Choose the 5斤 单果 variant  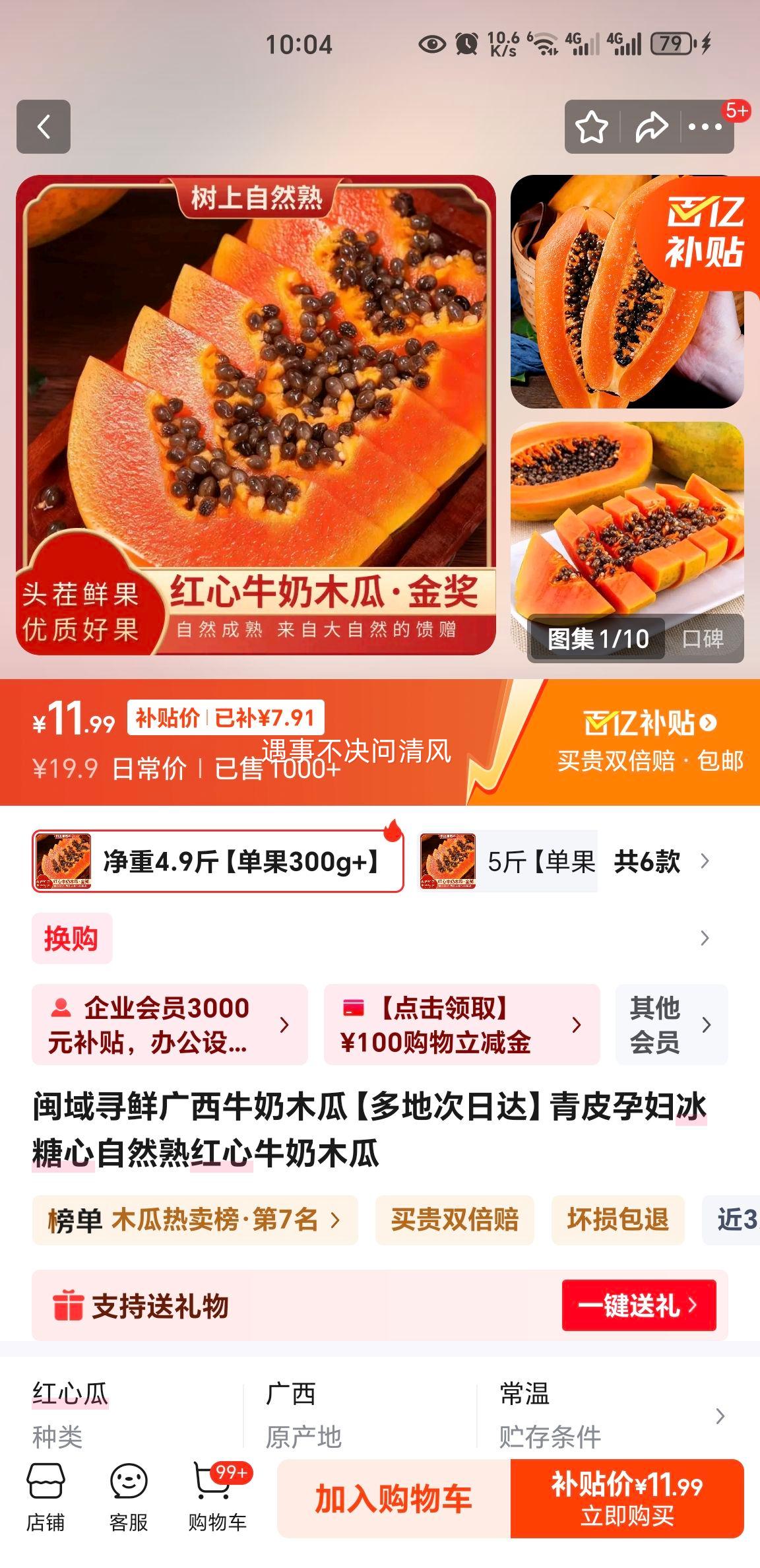click(x=508, y=861)
